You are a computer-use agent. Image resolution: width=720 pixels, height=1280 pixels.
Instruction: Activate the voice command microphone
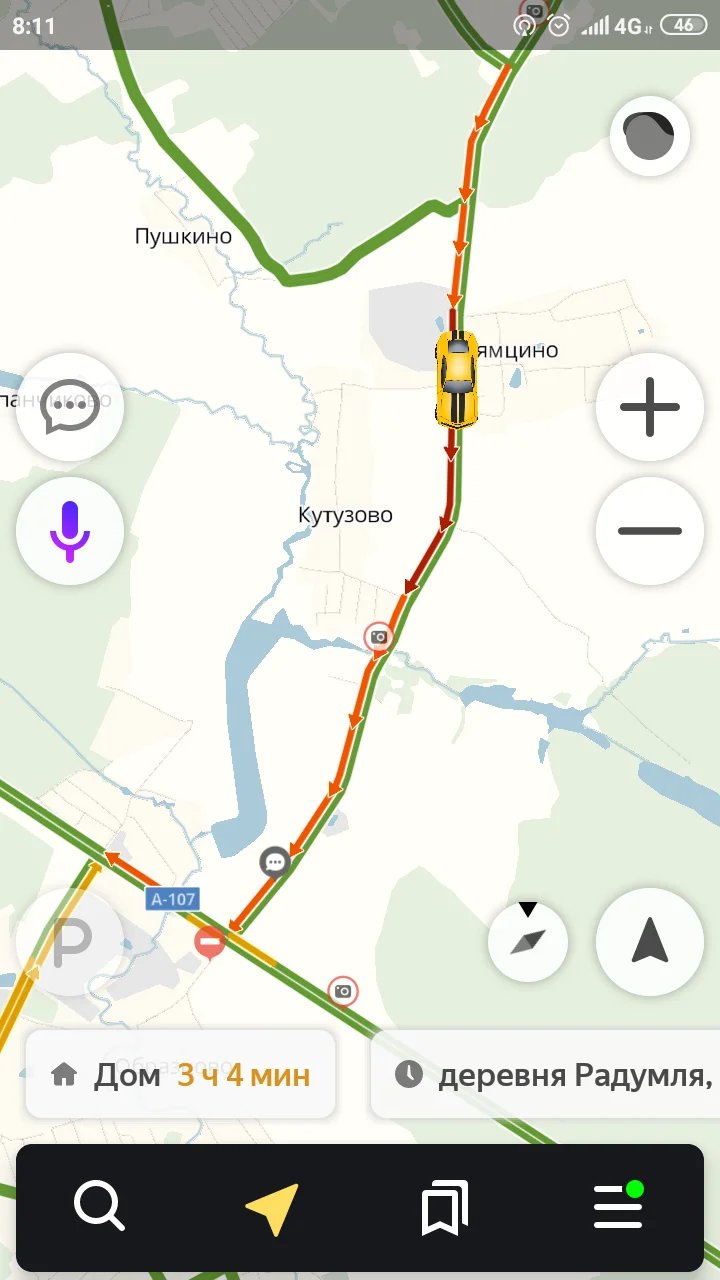pyautogui.click(x=69, y=531)
